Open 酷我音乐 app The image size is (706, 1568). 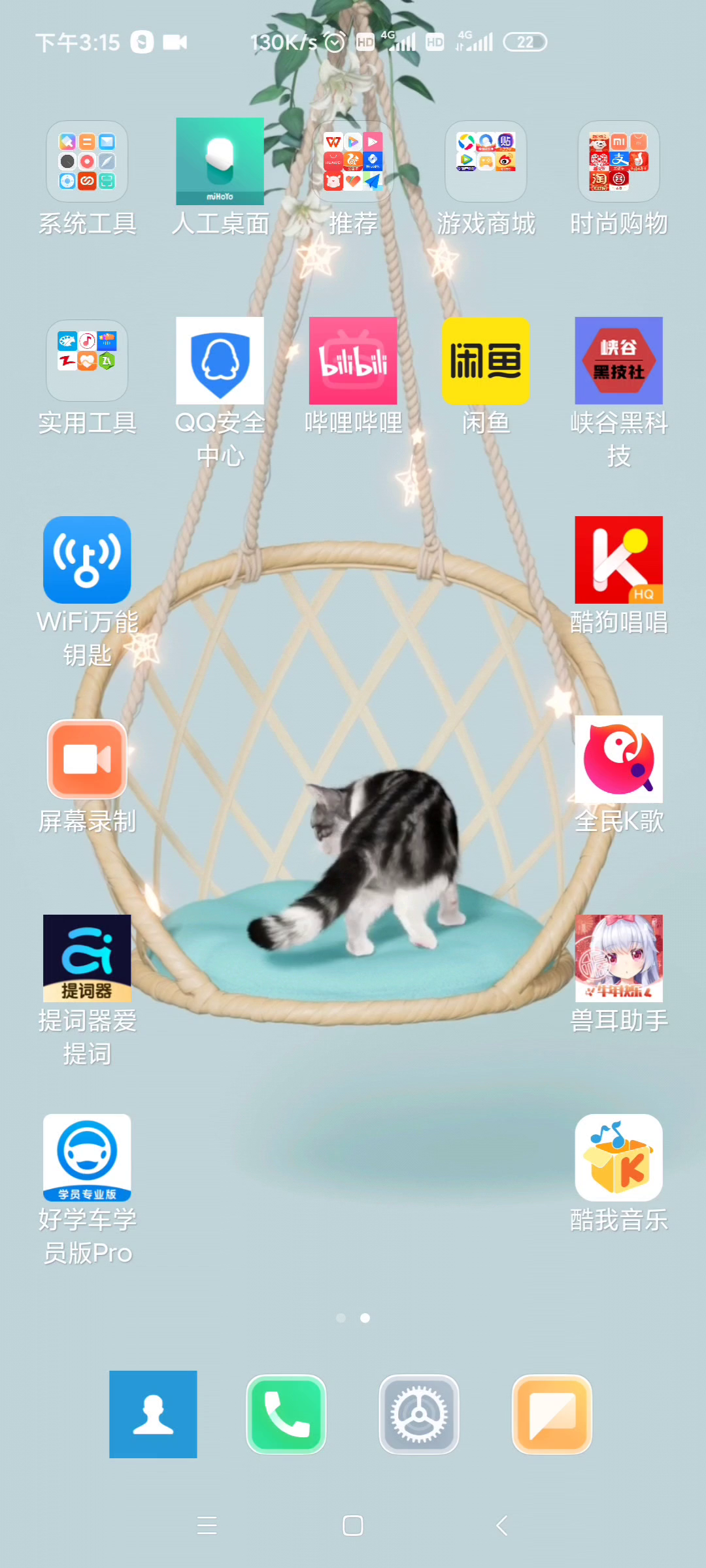click(x=618, y=1158)
